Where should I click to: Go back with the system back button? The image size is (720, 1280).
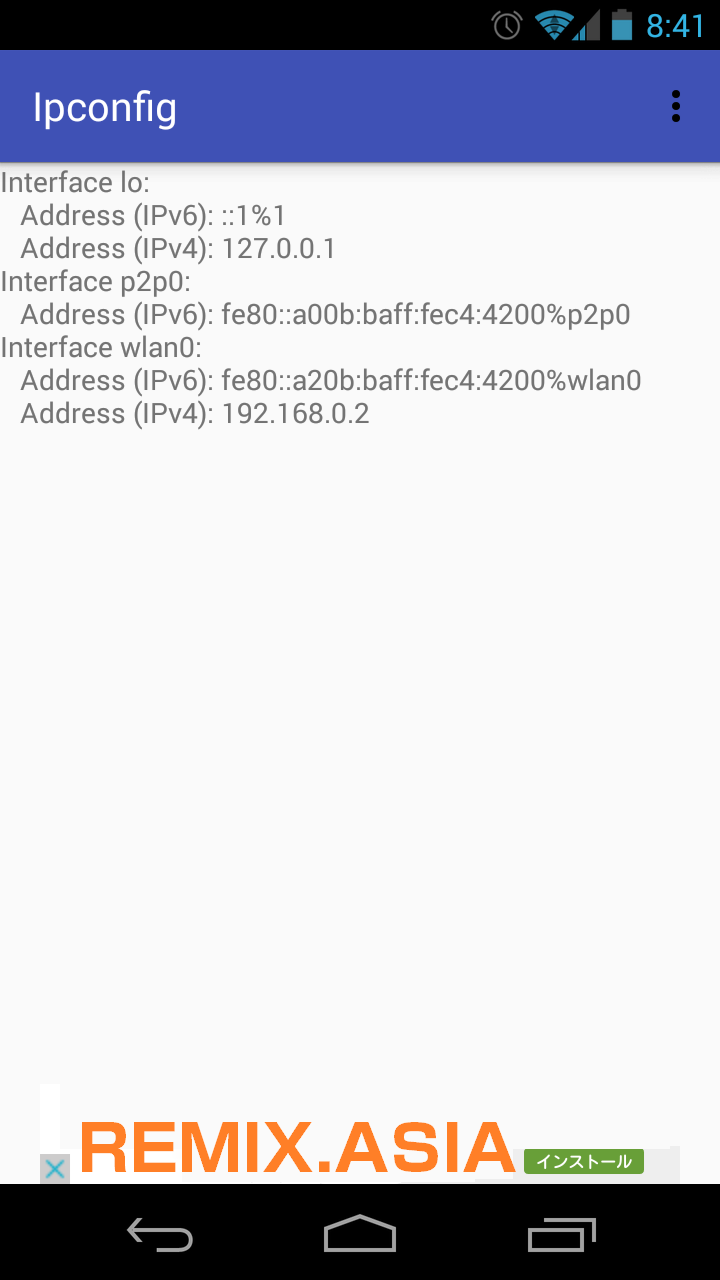pos(160,1234)
